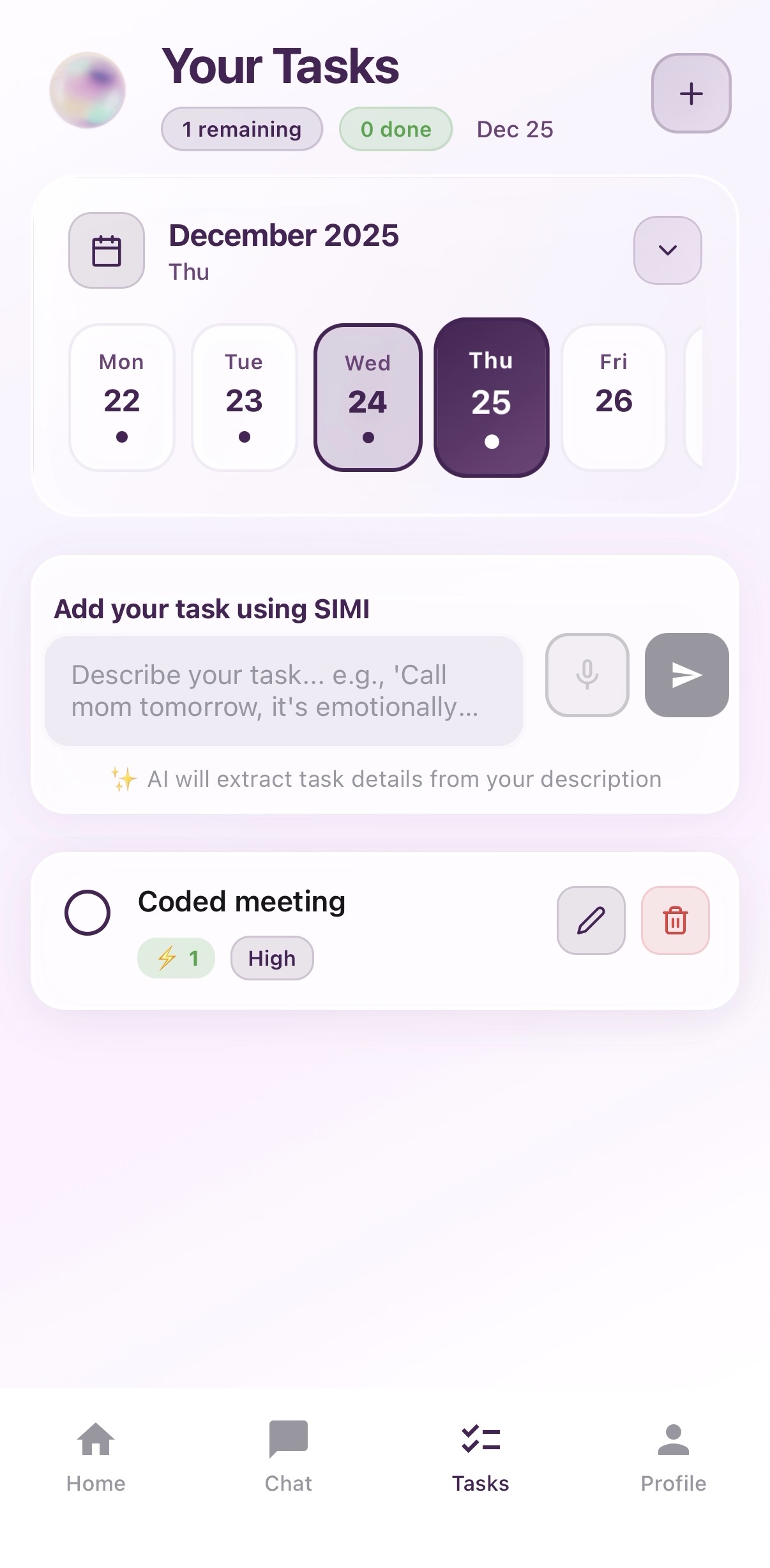Image resolution: width=770 pixels, height=1568 pixels.
Task: Focus the Describe your task field
Action: [x=283, y=690]
